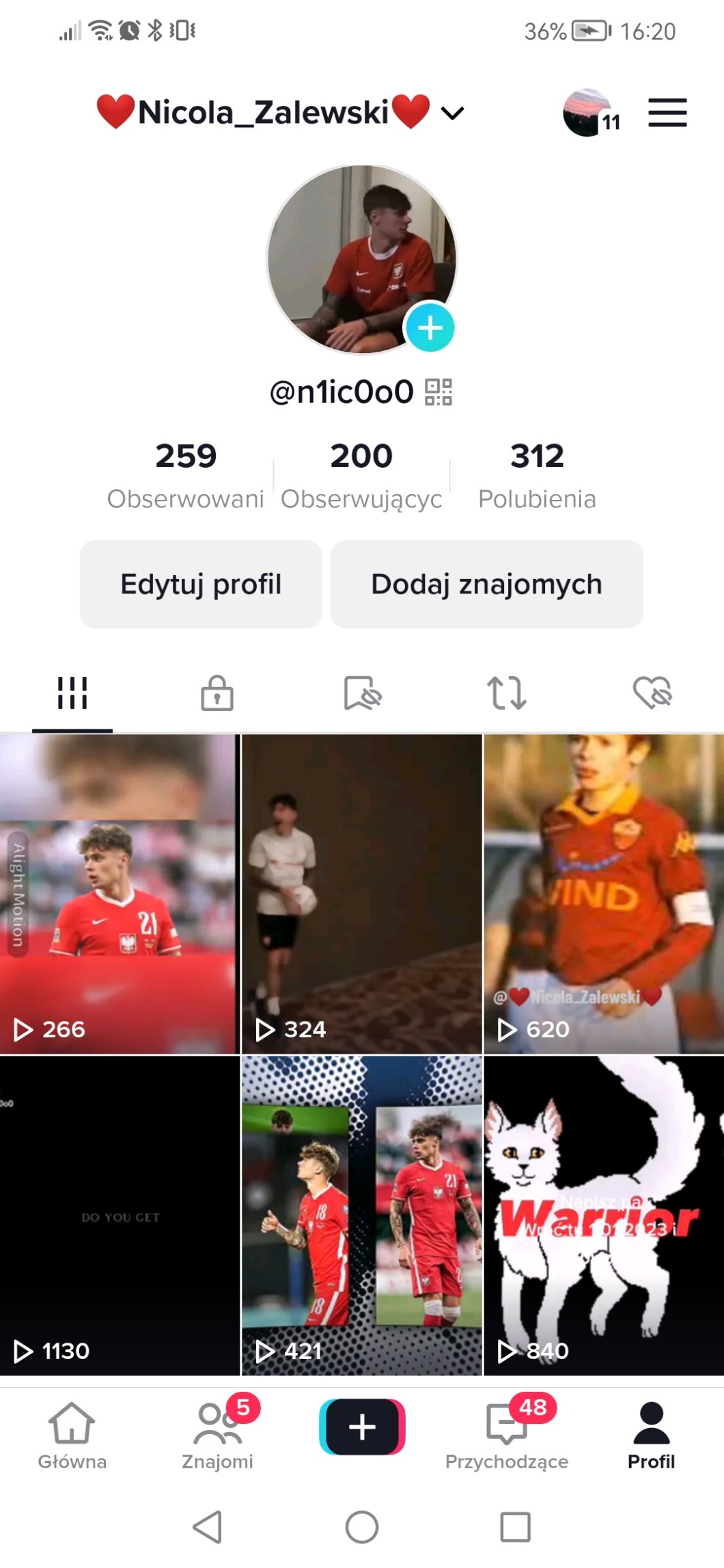724x1568 pixels.
Task: Create a new video with plus button
Action: [362, 1427]
